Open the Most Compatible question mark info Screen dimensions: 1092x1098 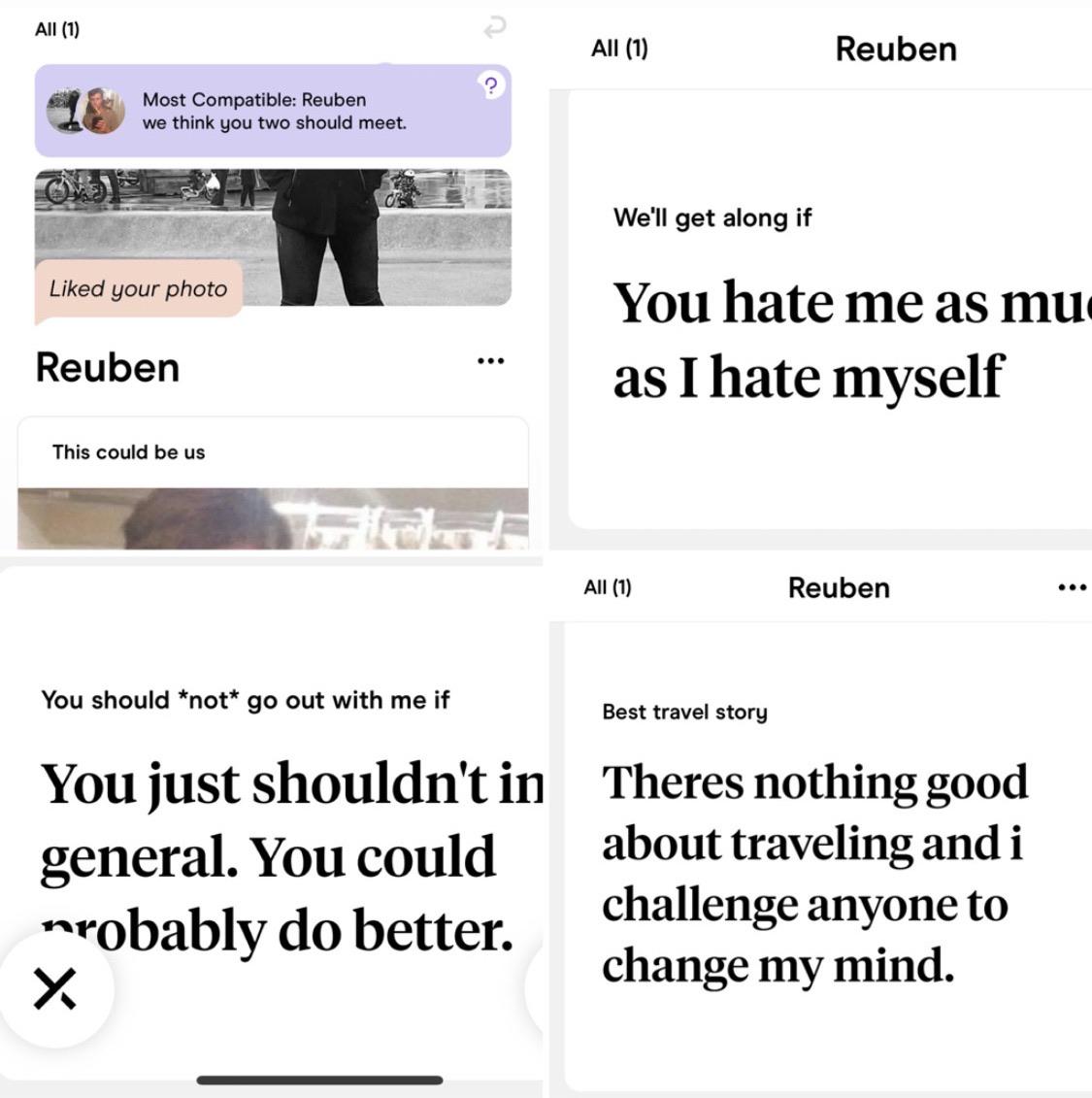tap(491, 86)
